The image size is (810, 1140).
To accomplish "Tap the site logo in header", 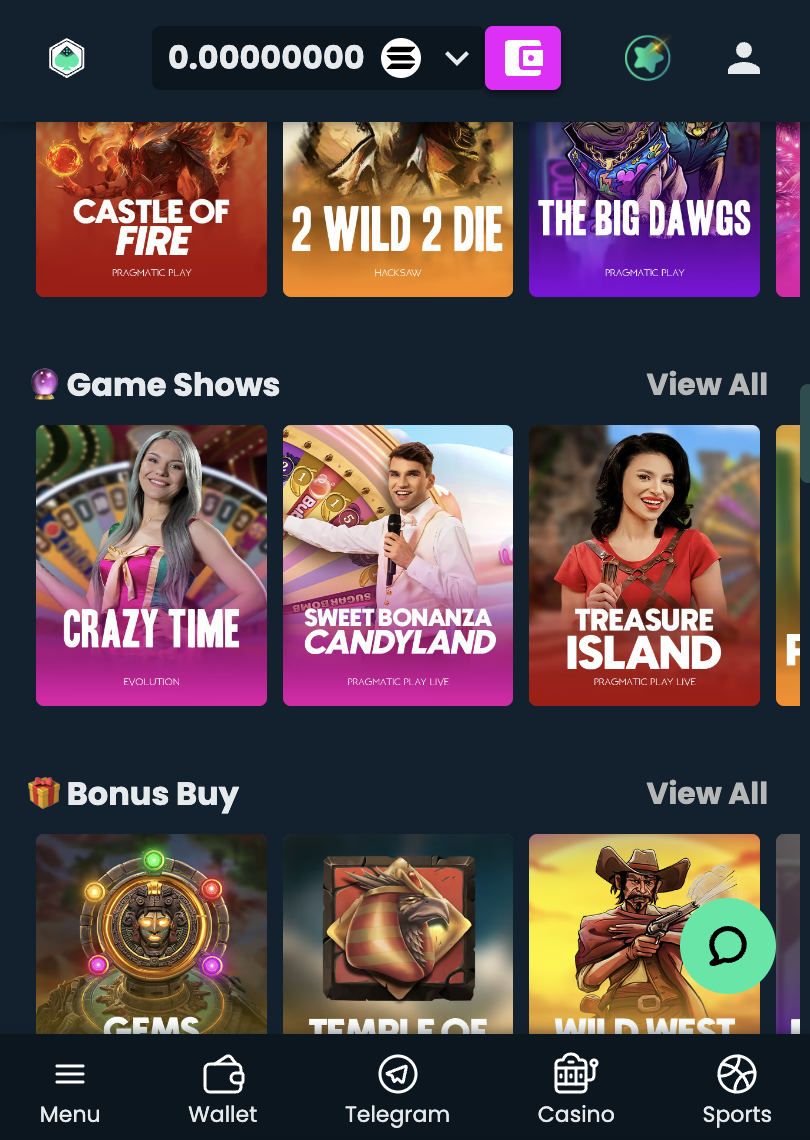I will (67, 58).
